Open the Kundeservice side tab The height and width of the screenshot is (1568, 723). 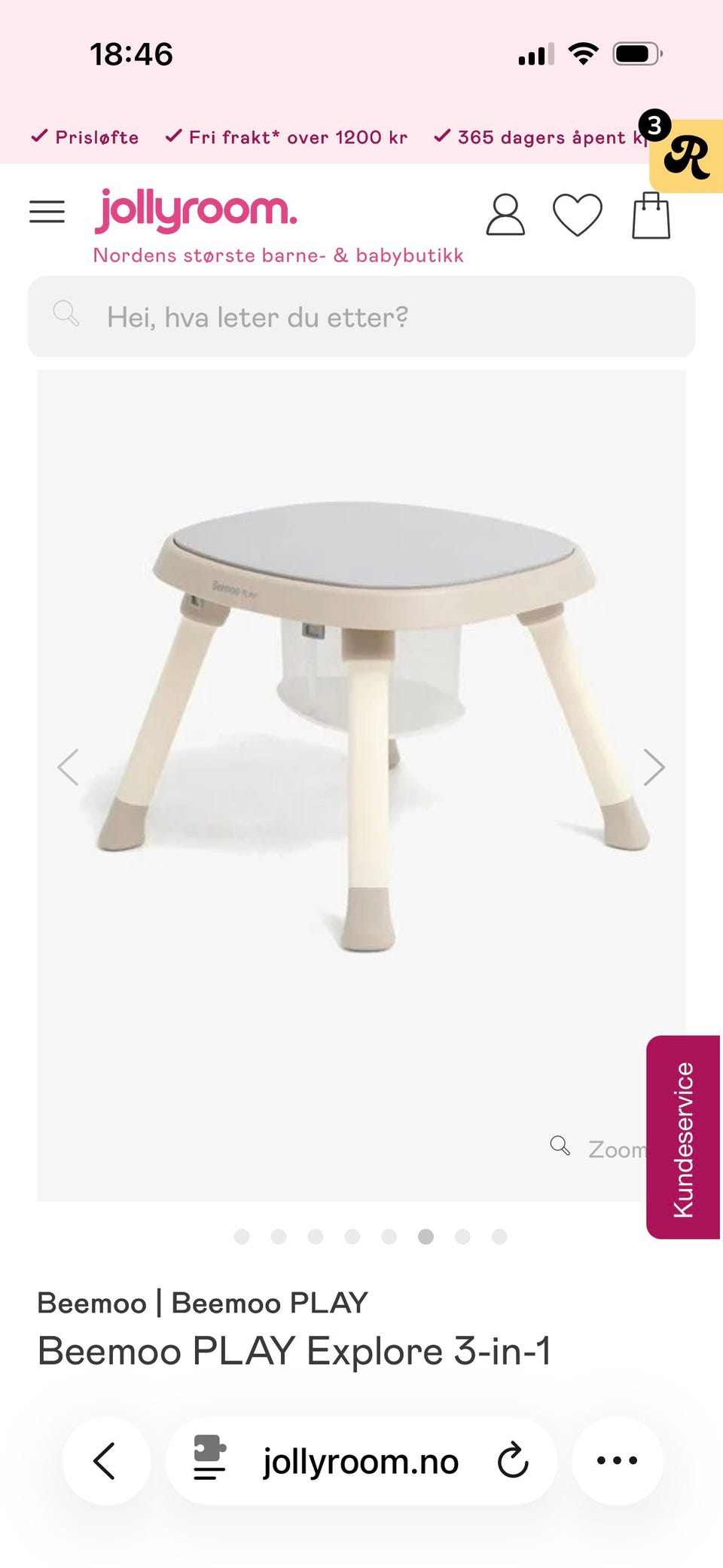pyautogui.click(x=683, y=1138)
